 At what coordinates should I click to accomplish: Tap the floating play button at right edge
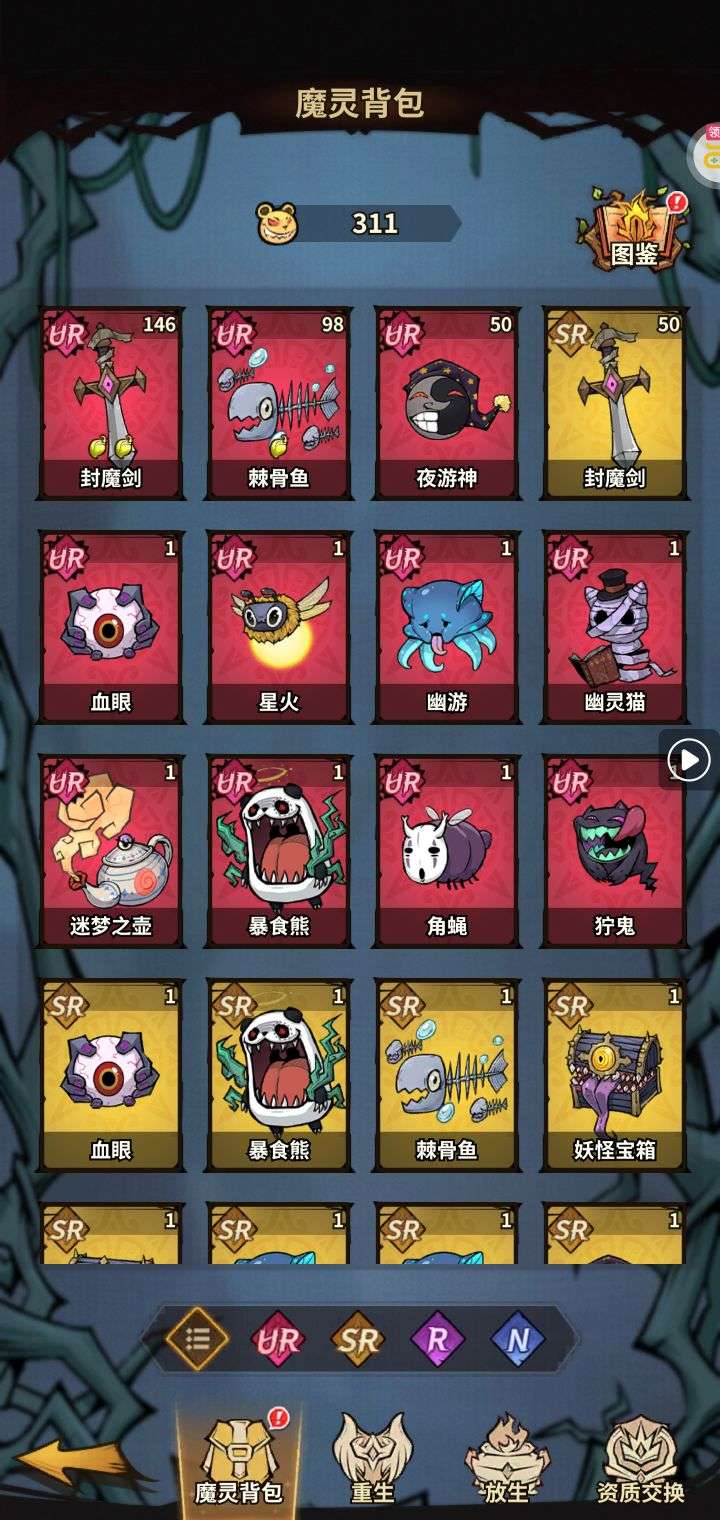tap(690, 761)
